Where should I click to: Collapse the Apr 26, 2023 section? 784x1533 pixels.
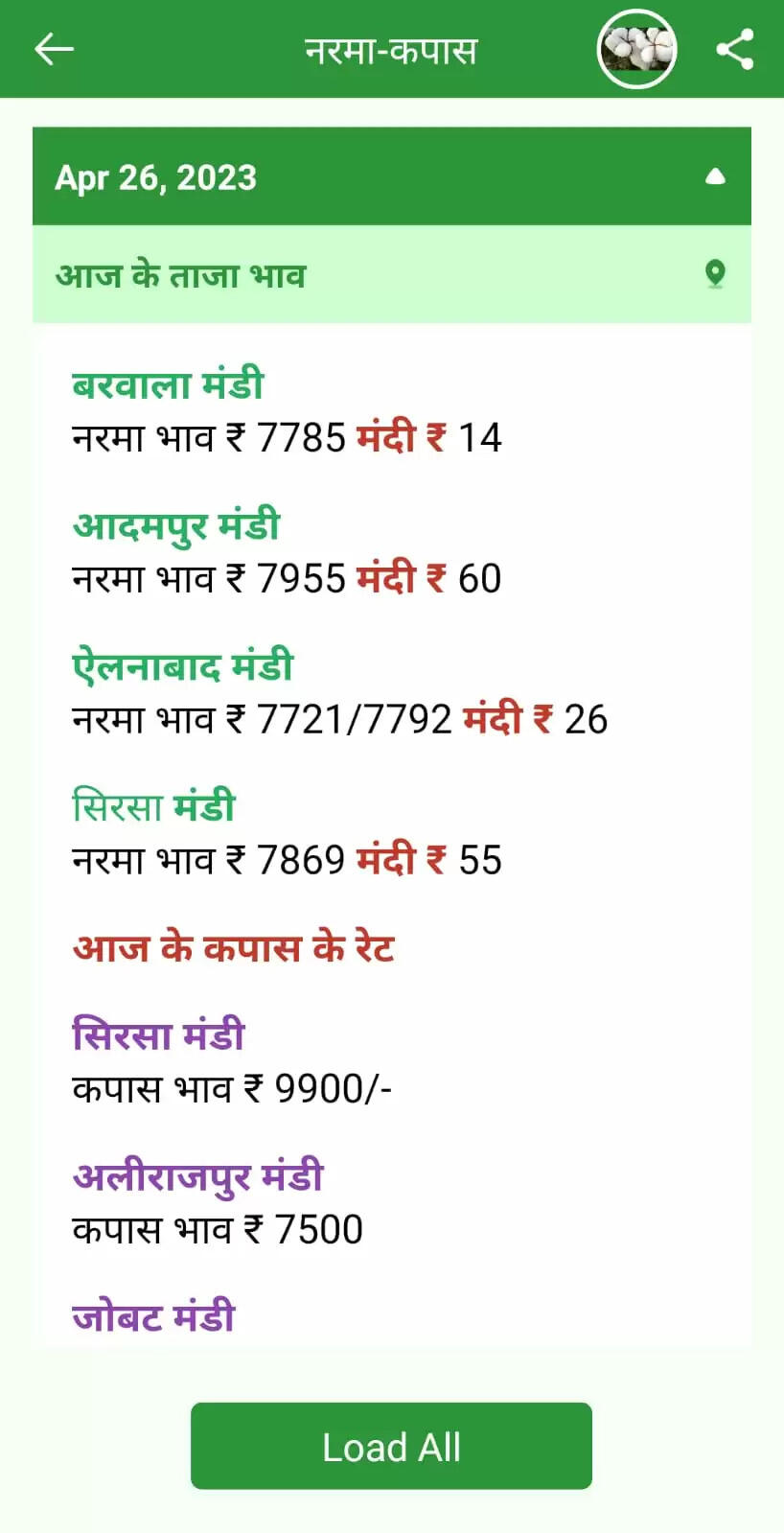[x=715, y=176]
